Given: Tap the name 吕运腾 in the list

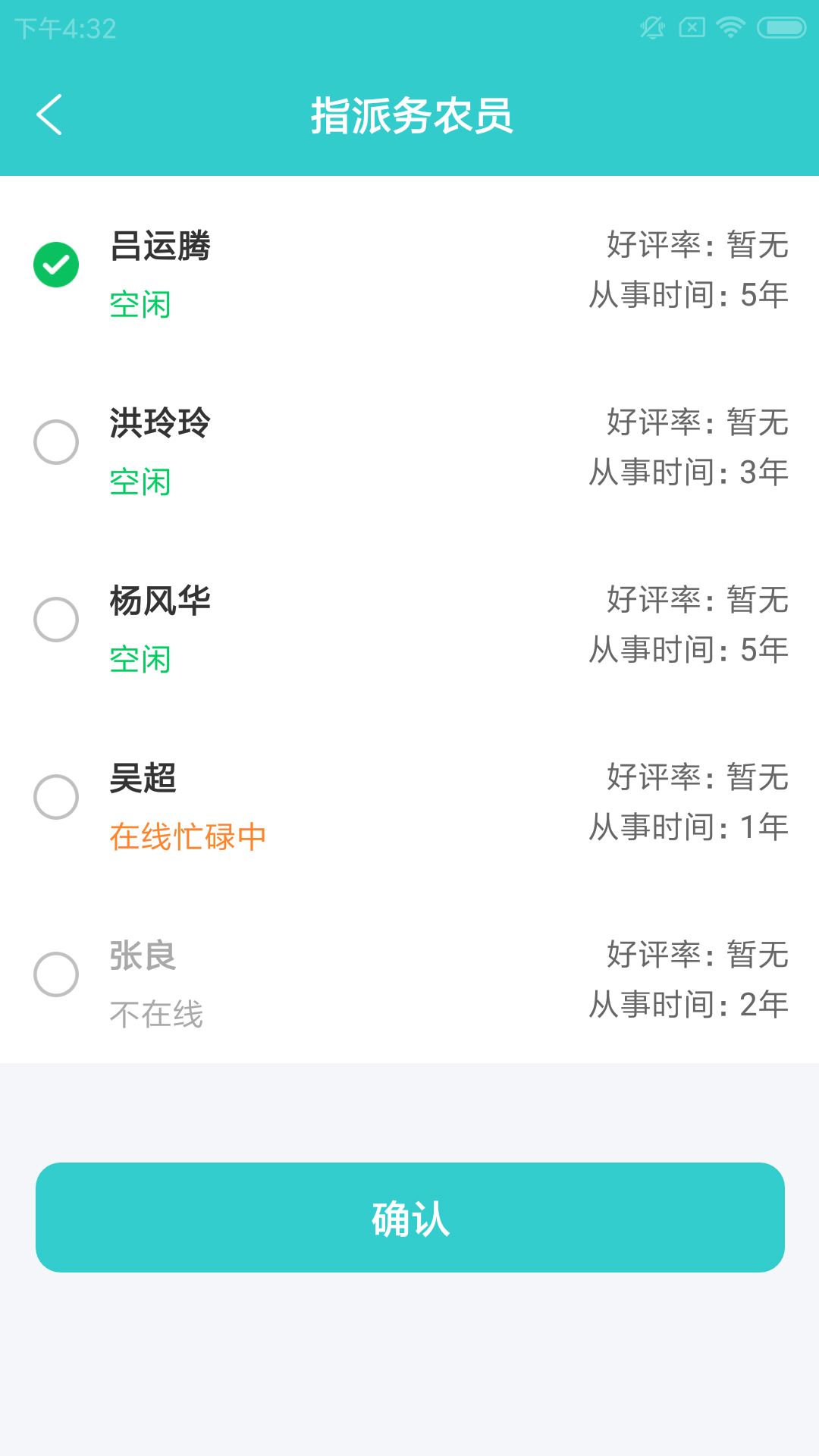Looking at the screenshot, I should 159,247.
